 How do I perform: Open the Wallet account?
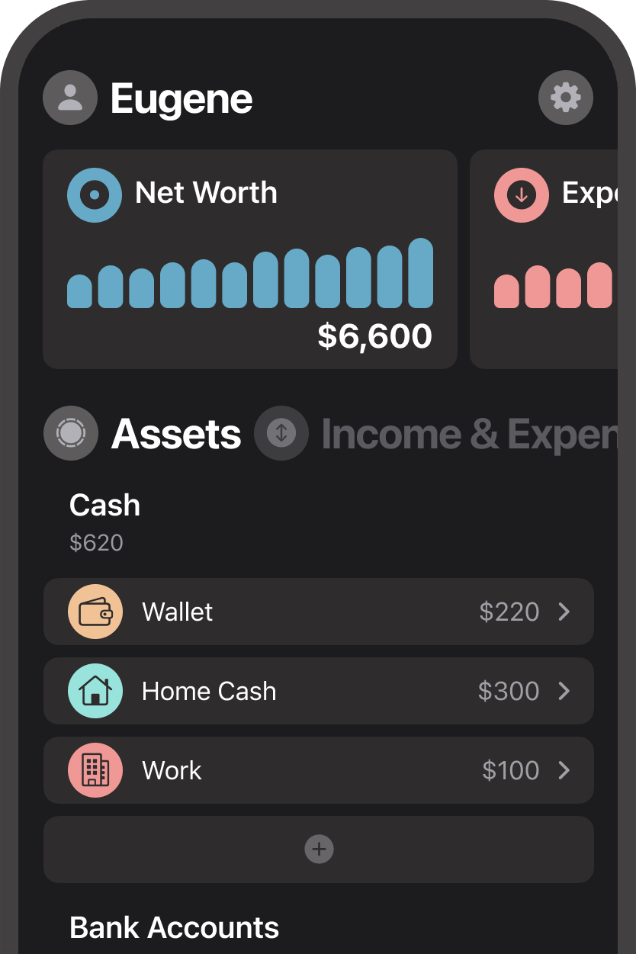[x=318, y=612]
